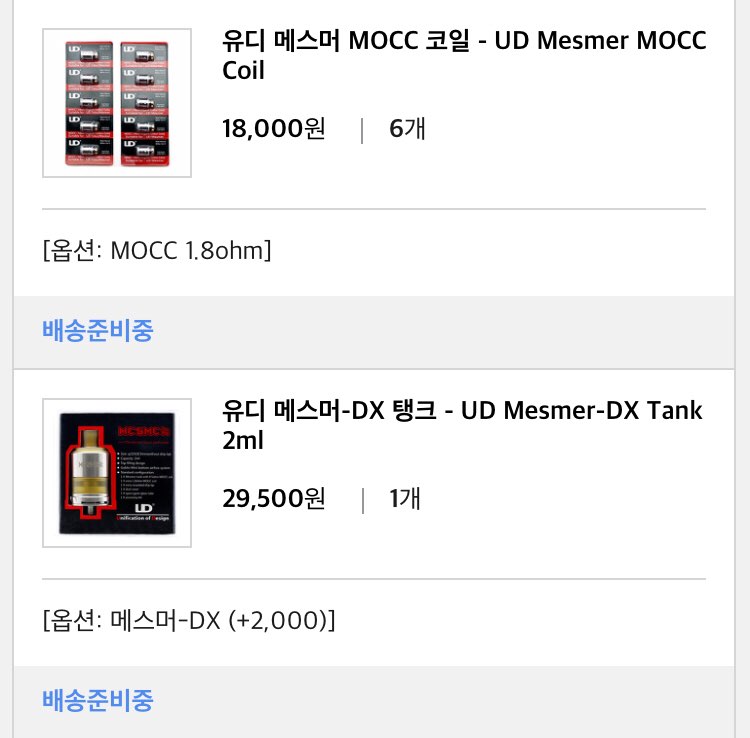Open the UD Mesmer-DX Tank product image
Image resolution: width=750 pixels, height=738 pixels.
117,473
